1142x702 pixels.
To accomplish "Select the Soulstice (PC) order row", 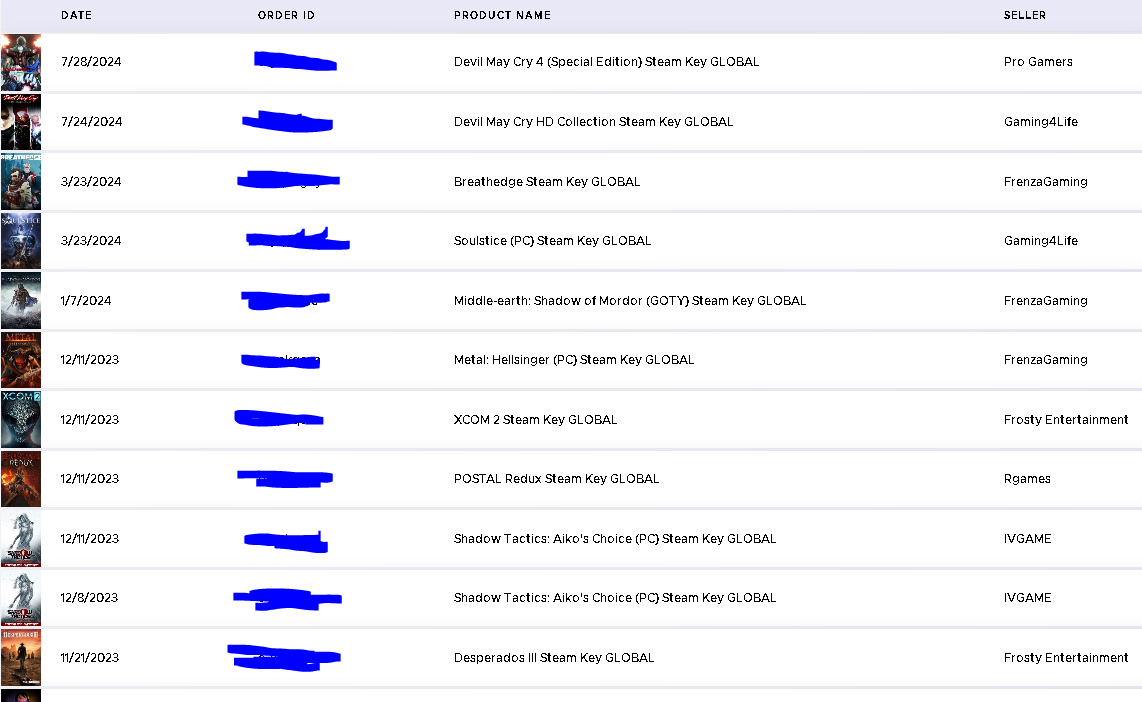I will point(552,241).
